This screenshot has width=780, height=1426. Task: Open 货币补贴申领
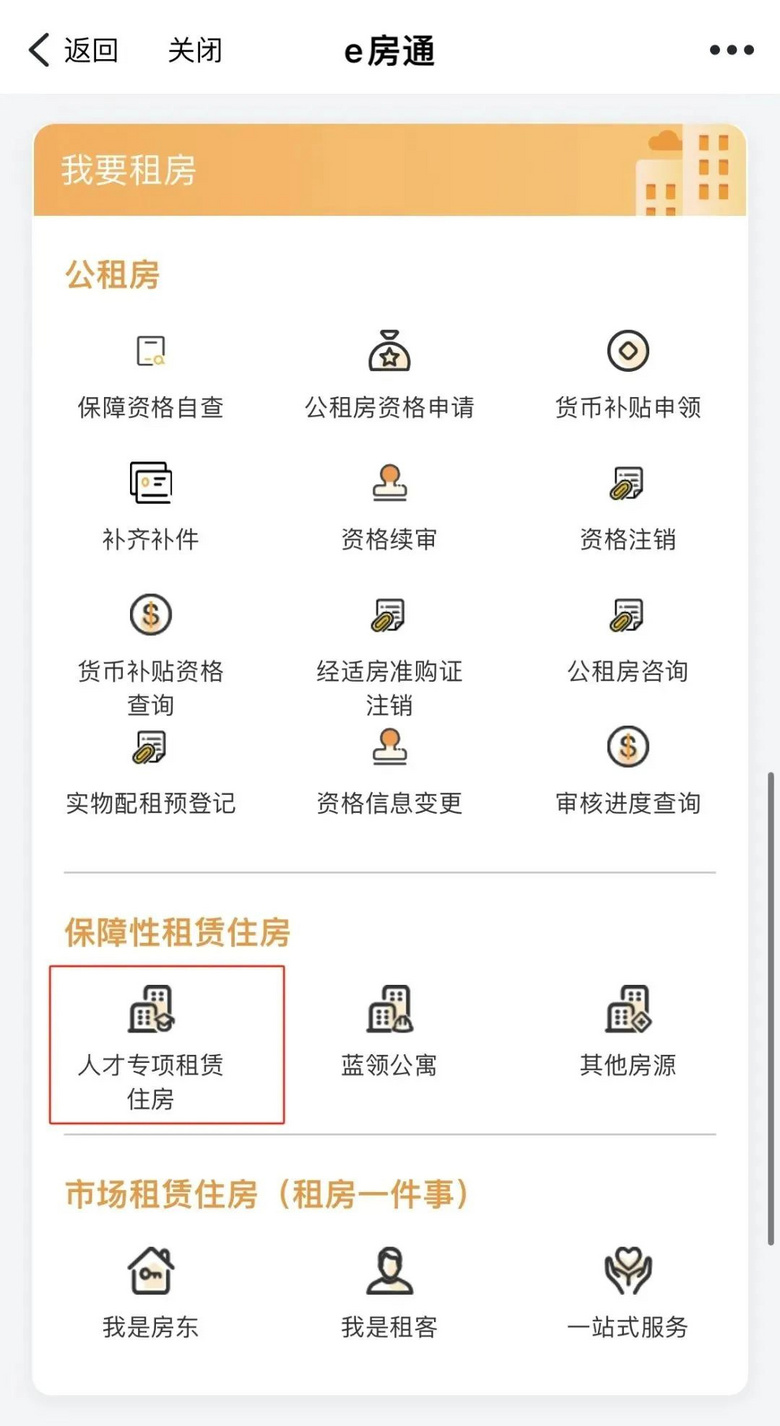(628, 375)
